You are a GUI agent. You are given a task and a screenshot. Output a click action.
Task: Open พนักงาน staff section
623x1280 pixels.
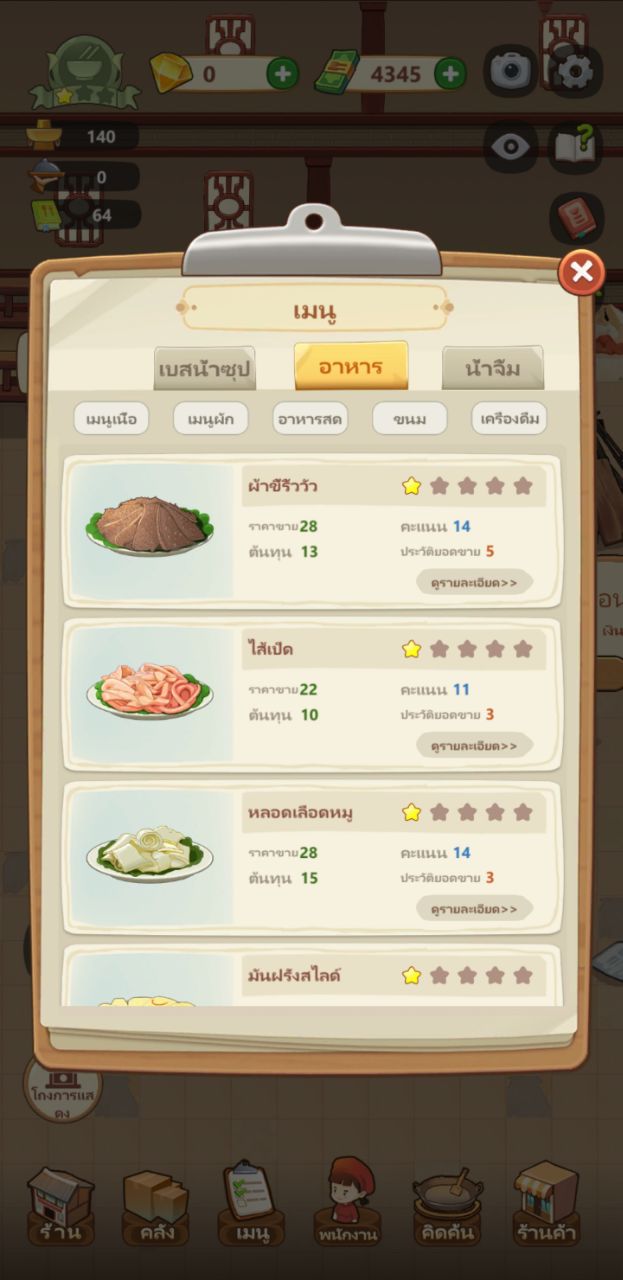tap(350, 1203)
